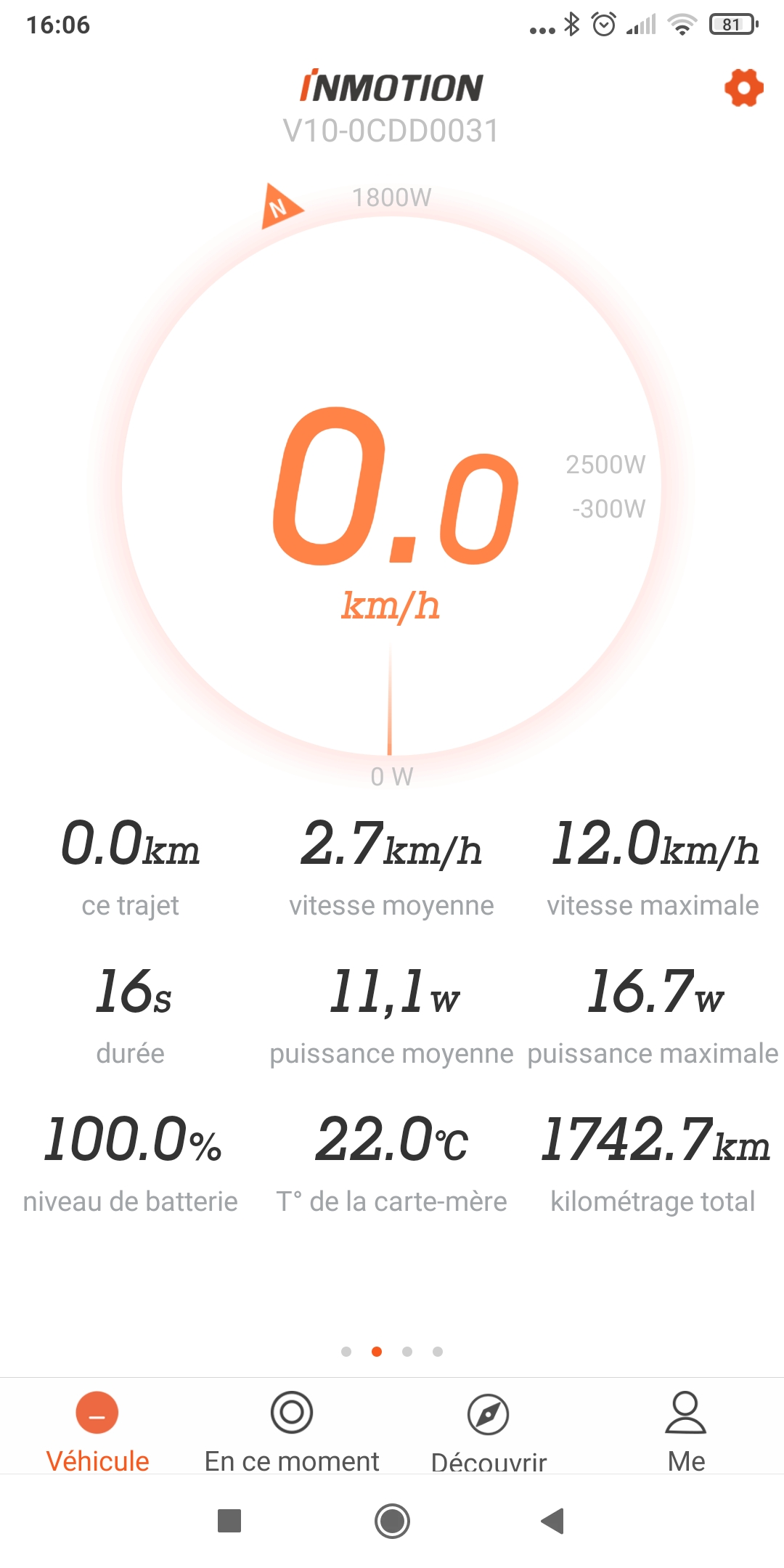Go to the Android home screen
The width and height of the screenshot is (784, 1568).
[x=392, y=1521]
